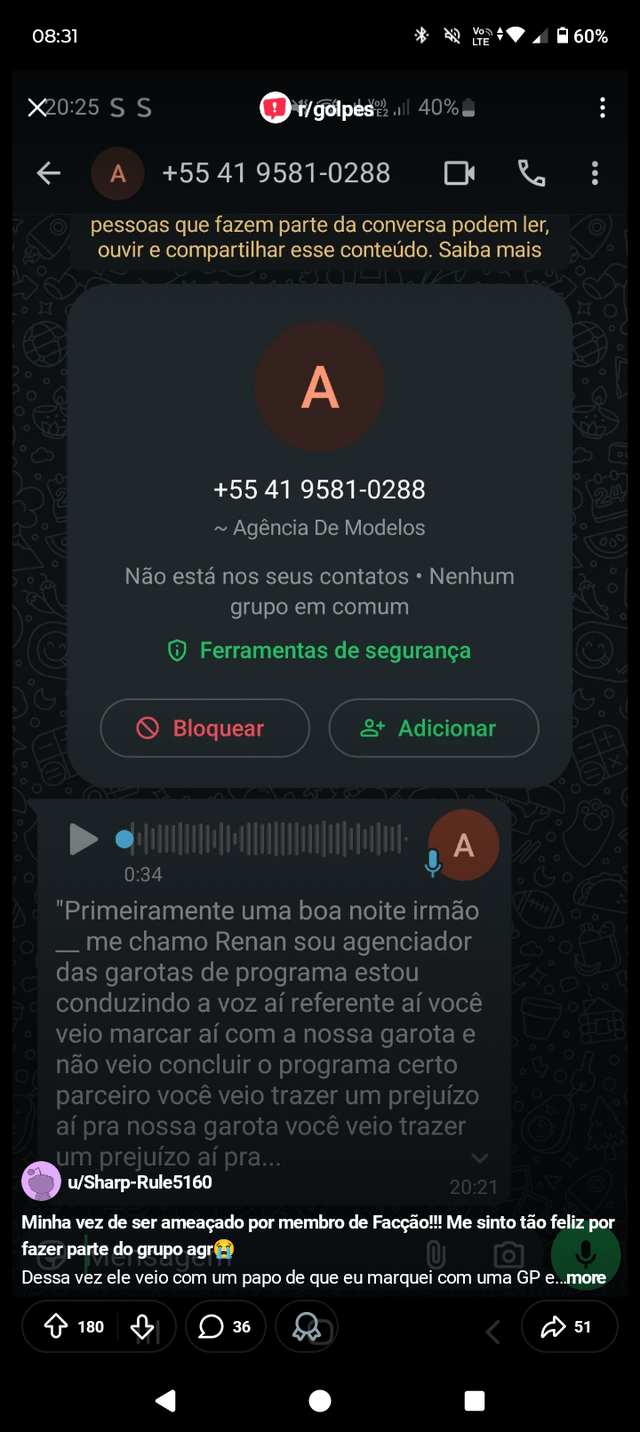This screenshot has width=640, height=1432.
Task: Downvote this post
Action: [x=143, y=1327]
